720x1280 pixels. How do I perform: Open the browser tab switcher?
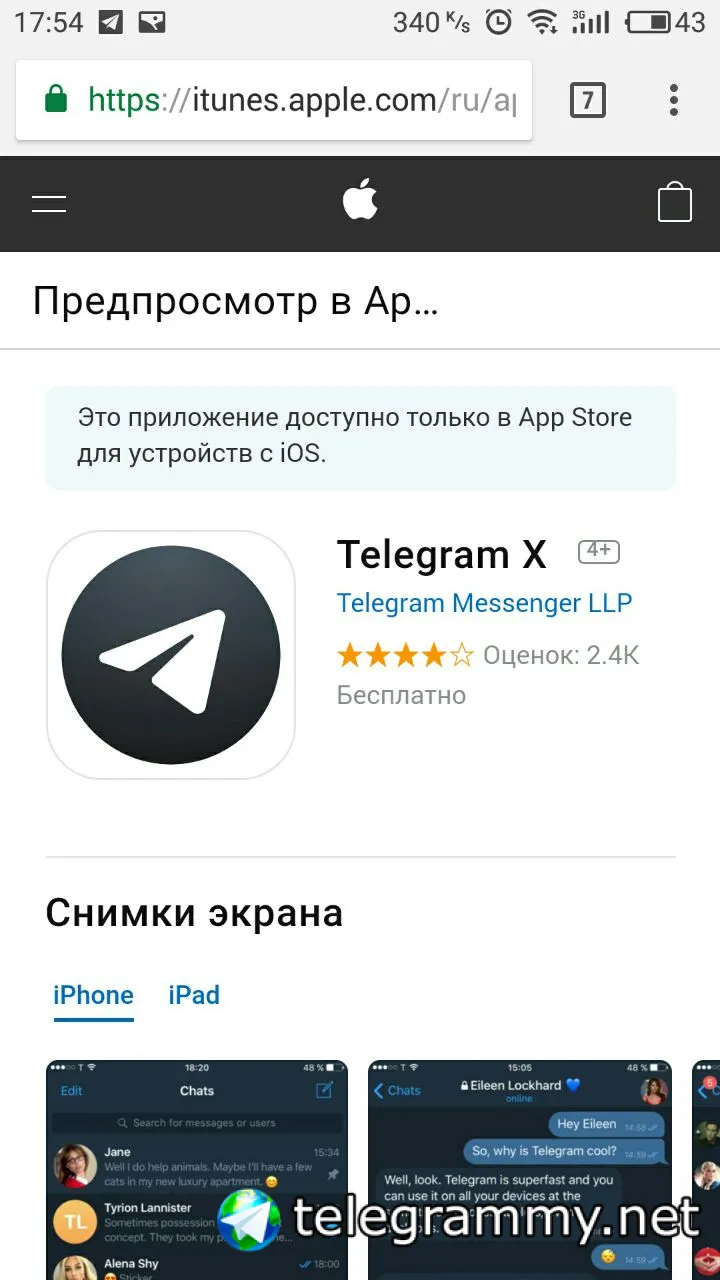[x=587, y=100]
